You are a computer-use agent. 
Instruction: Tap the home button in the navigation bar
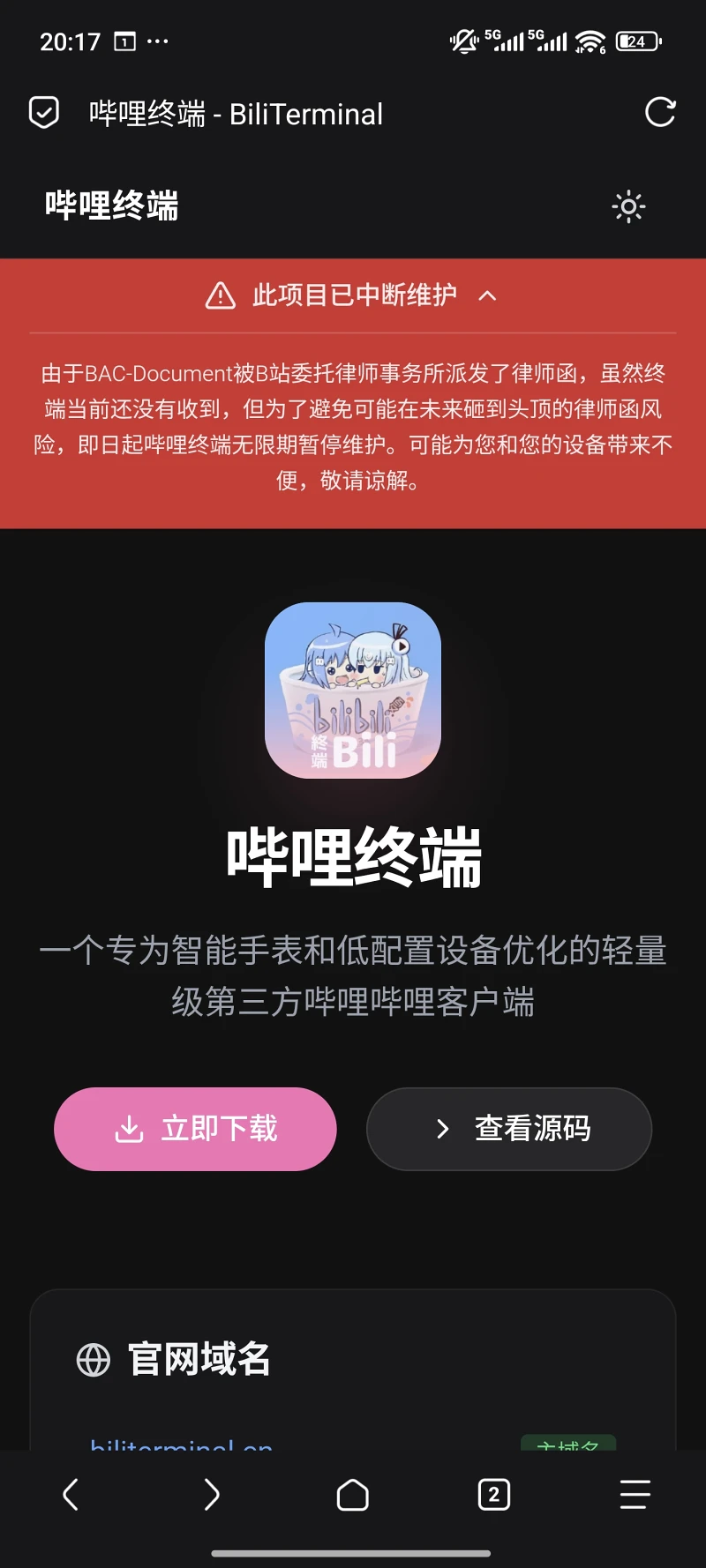[x=351, y=1495]
